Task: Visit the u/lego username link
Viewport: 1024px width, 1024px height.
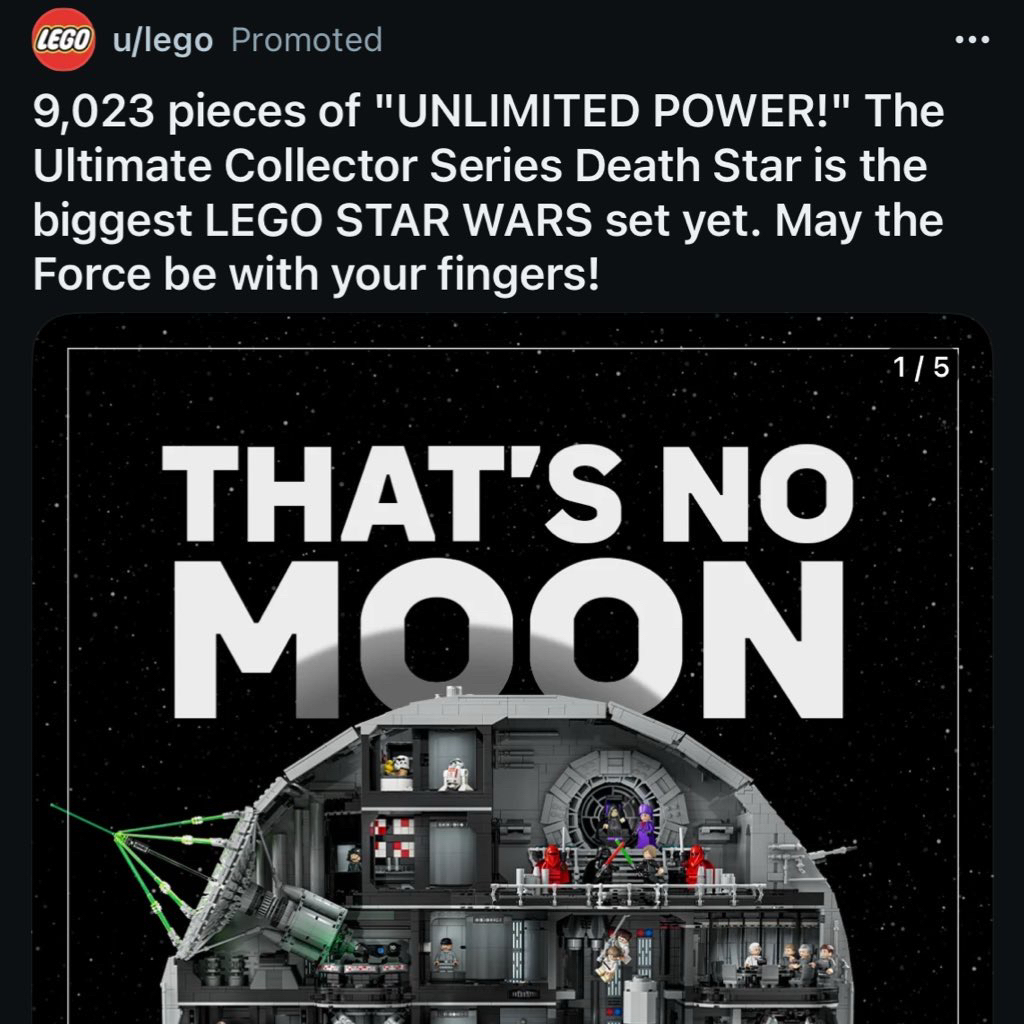Action: pos(164,41)
